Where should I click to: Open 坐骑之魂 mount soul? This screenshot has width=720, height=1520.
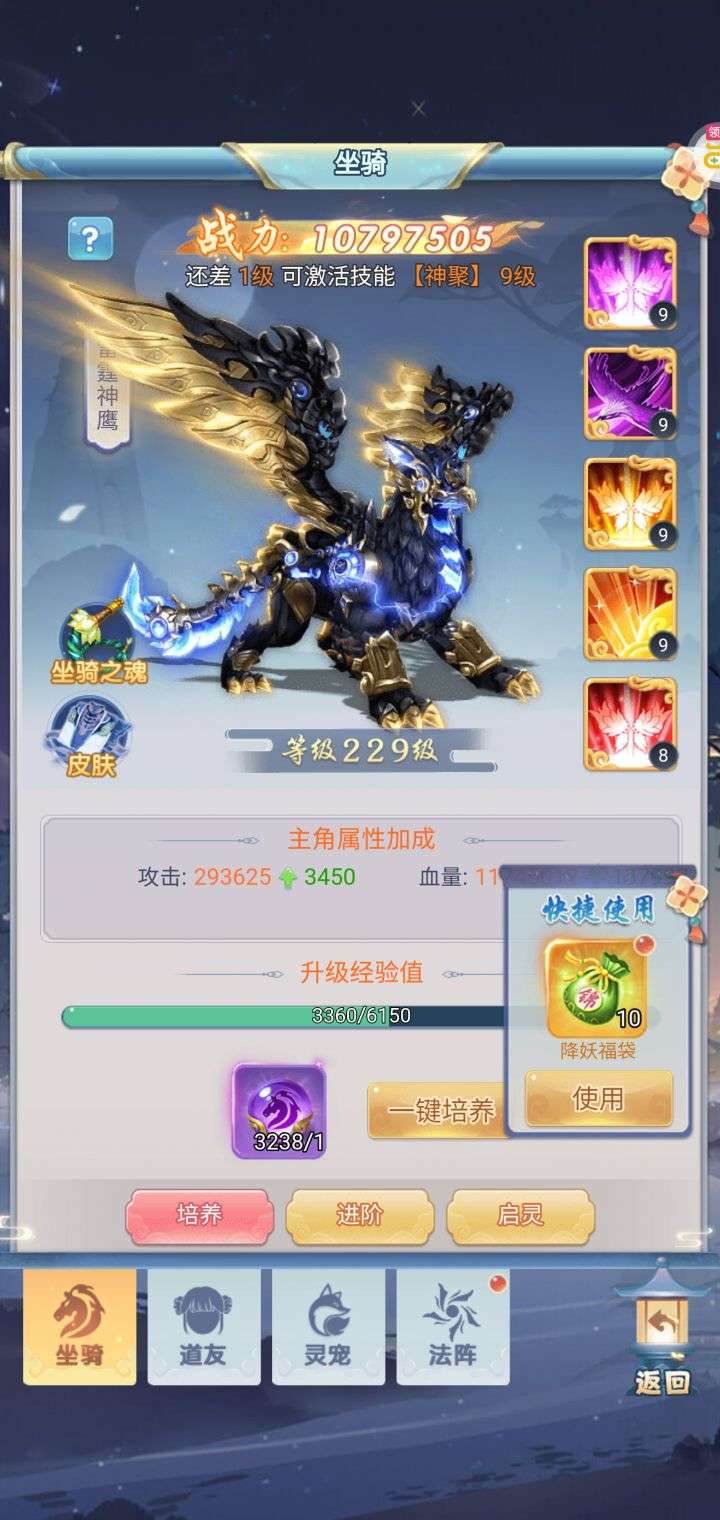pos(99,641)
